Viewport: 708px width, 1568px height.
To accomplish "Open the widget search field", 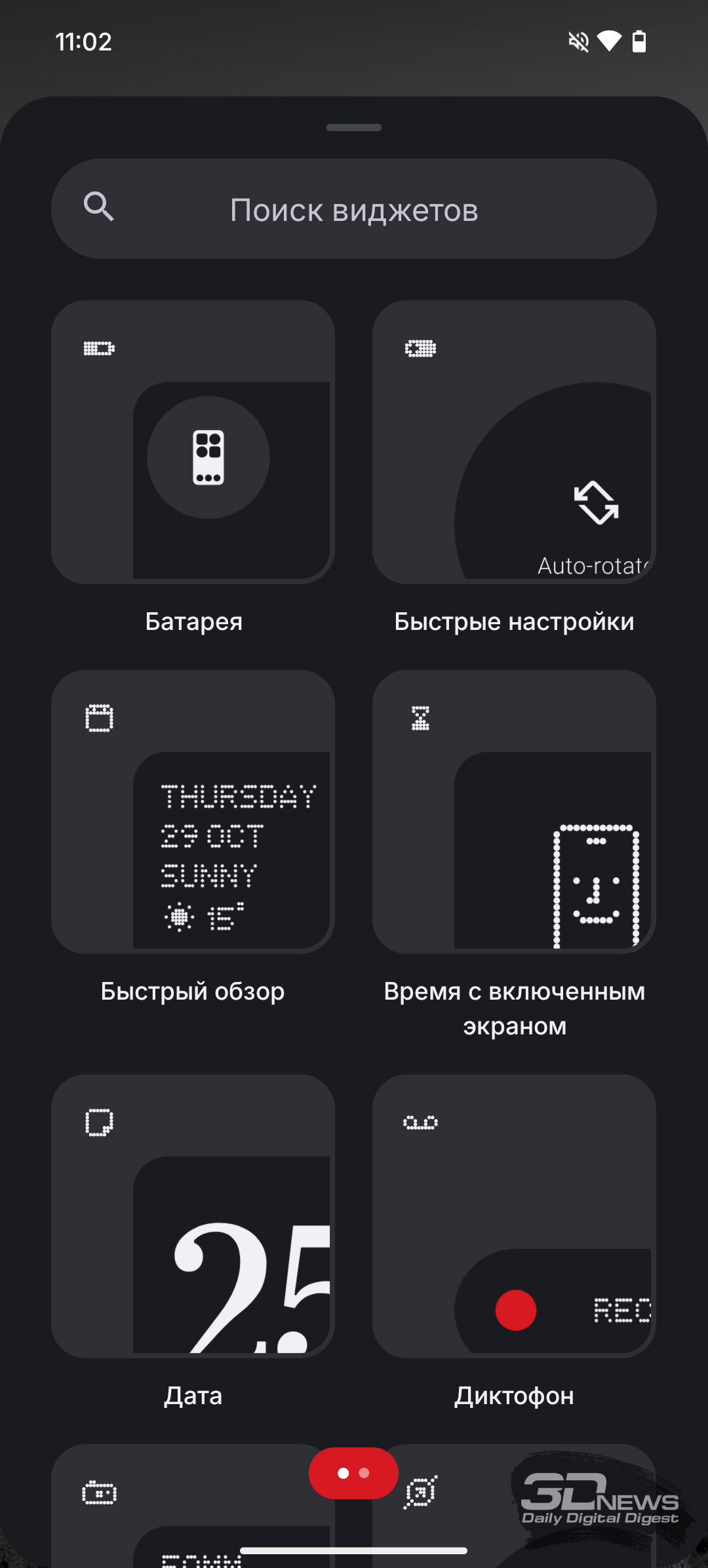I will coord(354,209).
